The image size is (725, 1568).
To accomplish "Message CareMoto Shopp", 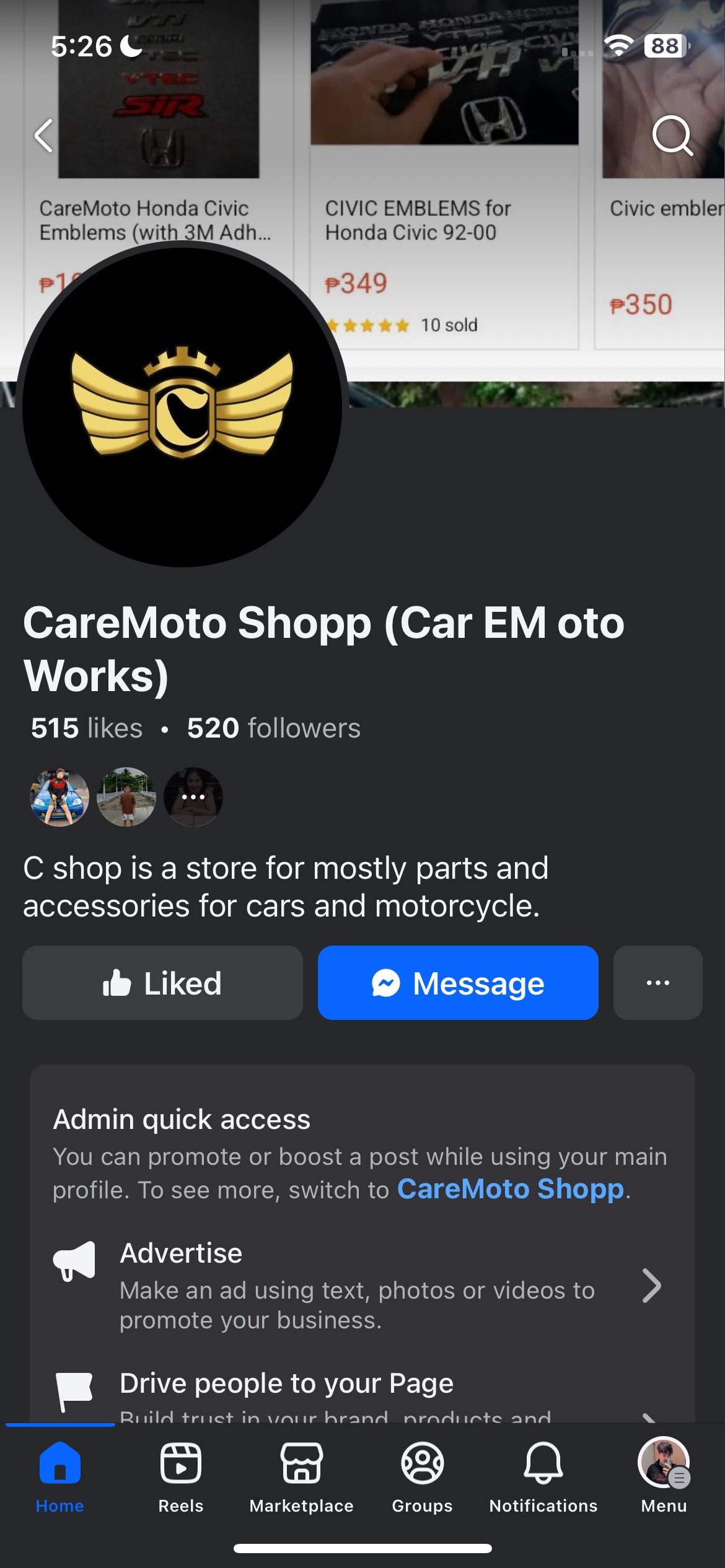I will [458, 983].
